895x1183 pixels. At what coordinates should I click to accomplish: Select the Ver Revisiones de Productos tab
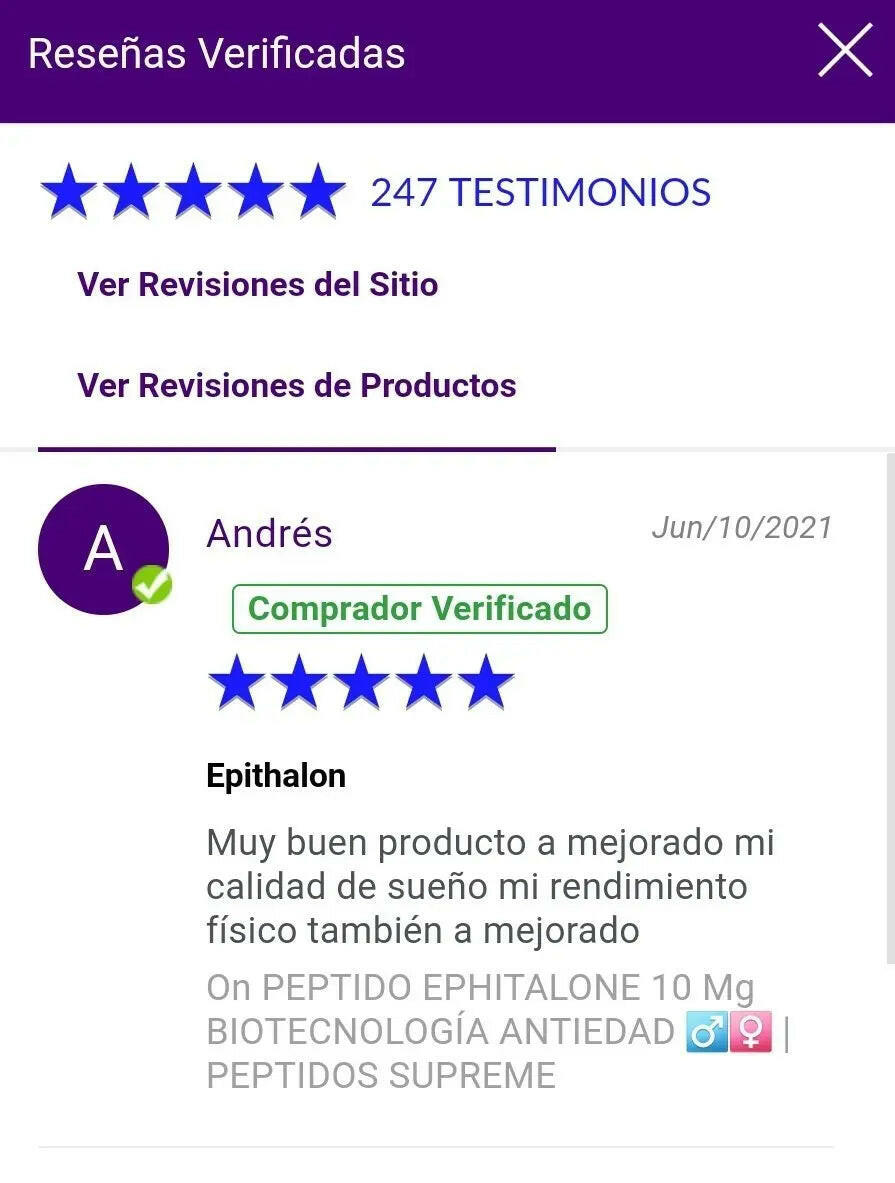pos(296,386)
